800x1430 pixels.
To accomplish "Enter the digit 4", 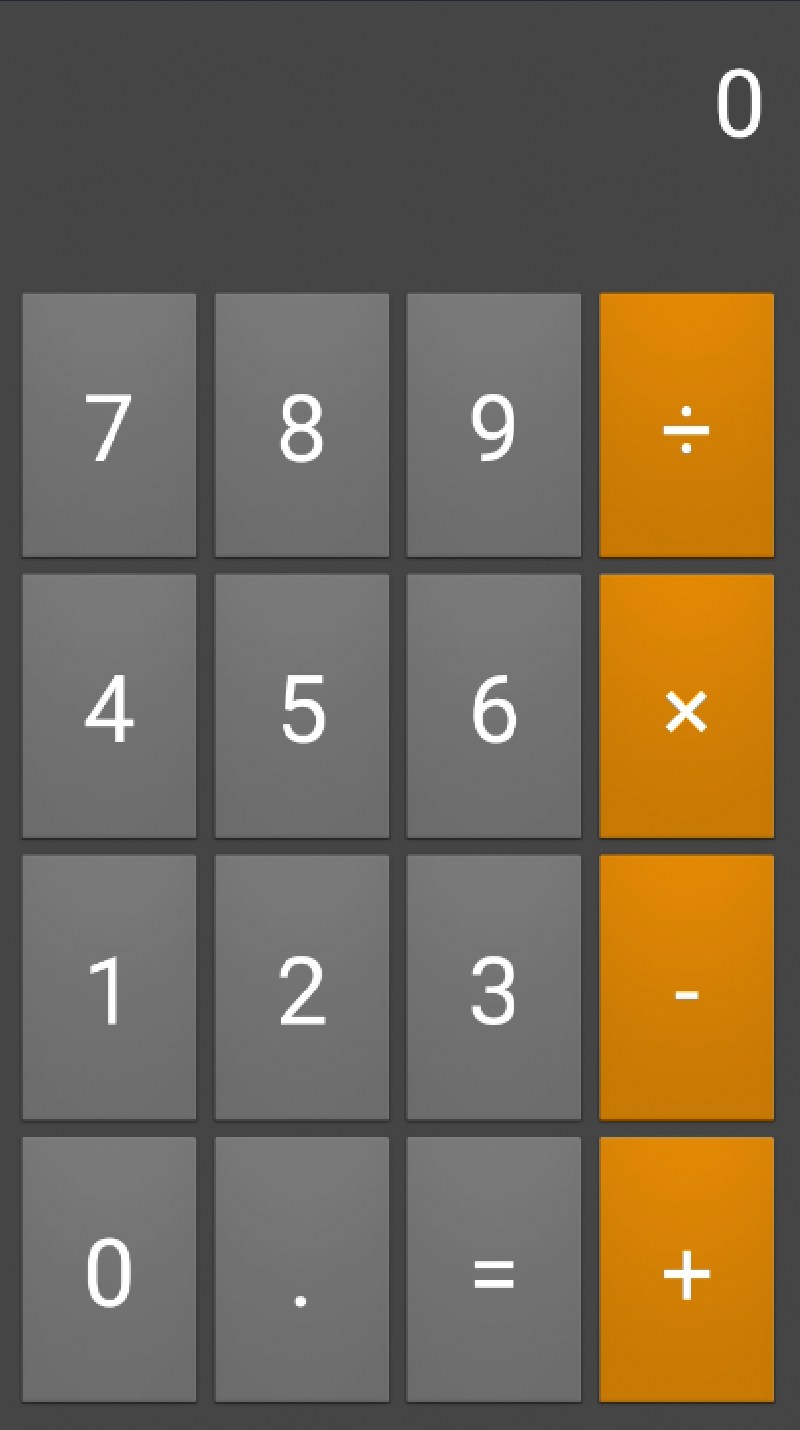I will pyautogui.click(x=109, y=706).
